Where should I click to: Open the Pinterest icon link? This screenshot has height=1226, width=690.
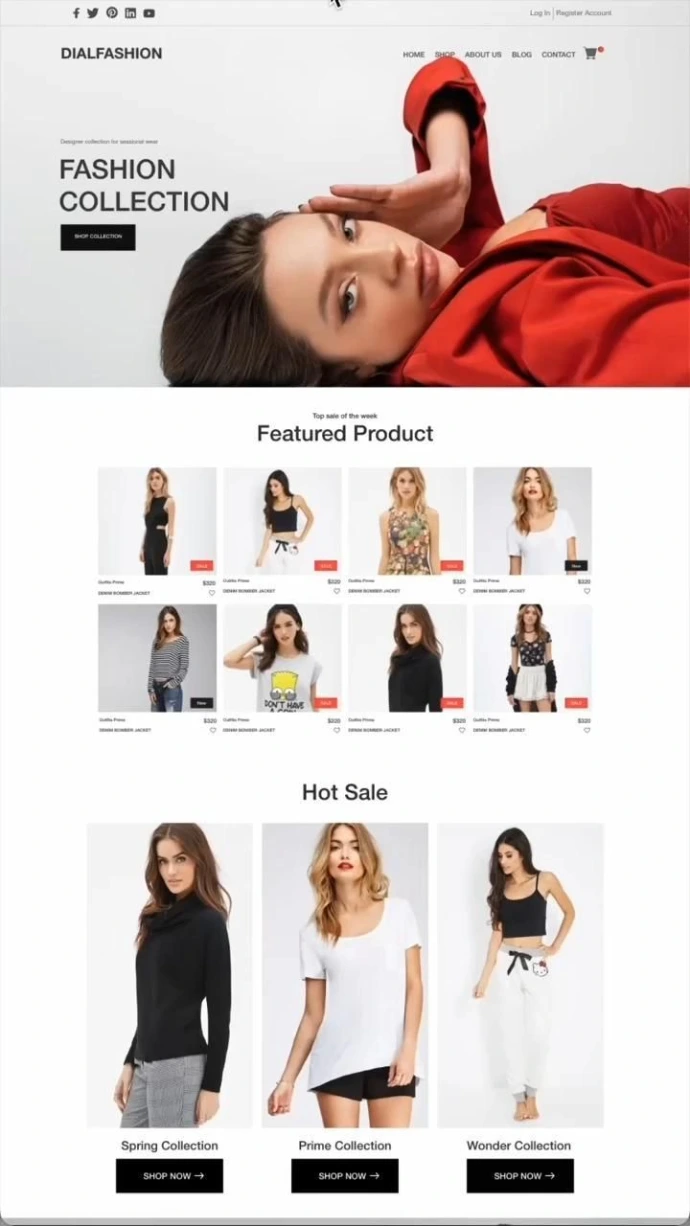point(112,13)
